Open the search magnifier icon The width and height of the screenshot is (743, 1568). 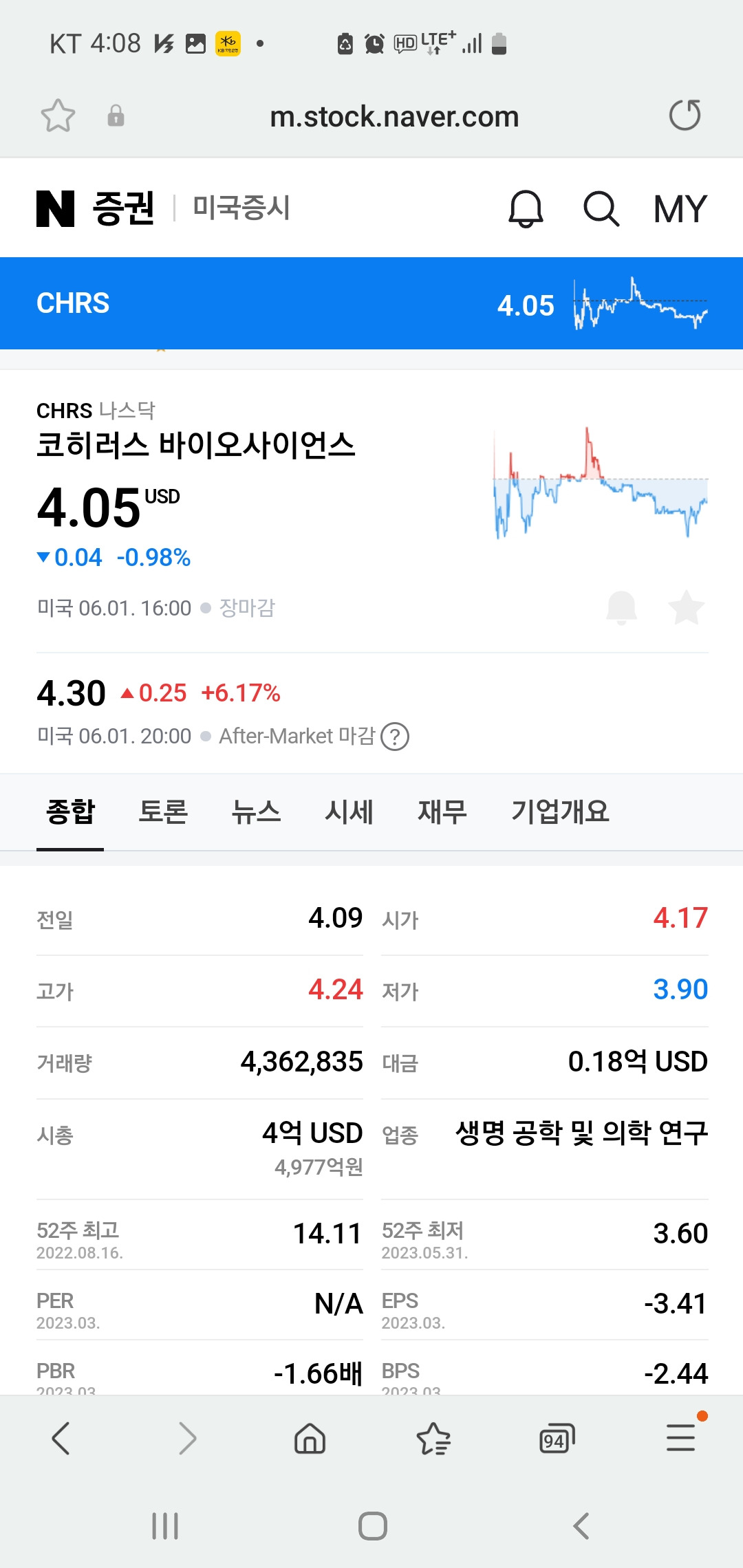(x=601, y=208)
